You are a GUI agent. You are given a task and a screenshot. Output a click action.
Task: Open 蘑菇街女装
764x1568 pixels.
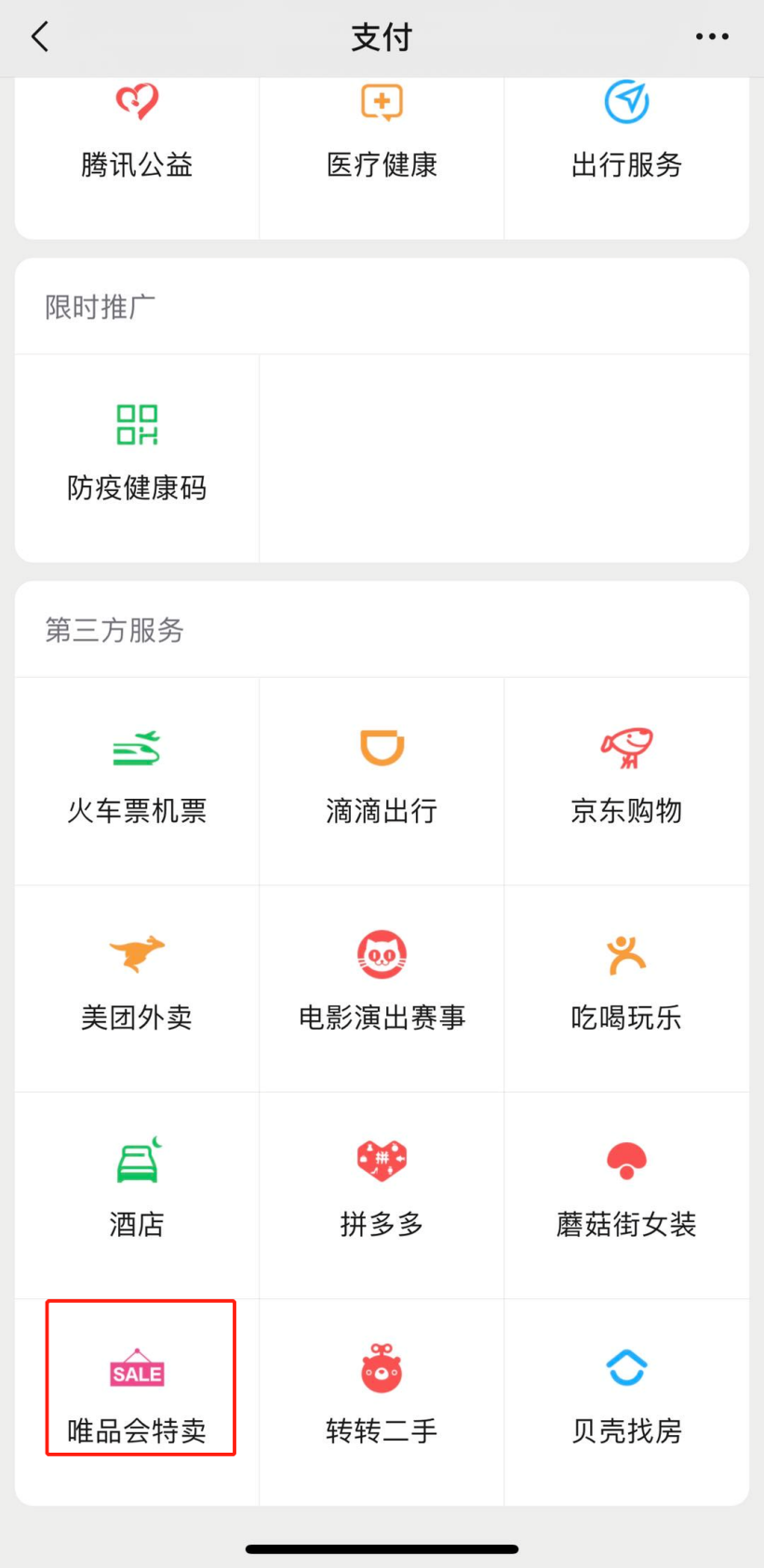(x=626, y=1195)
